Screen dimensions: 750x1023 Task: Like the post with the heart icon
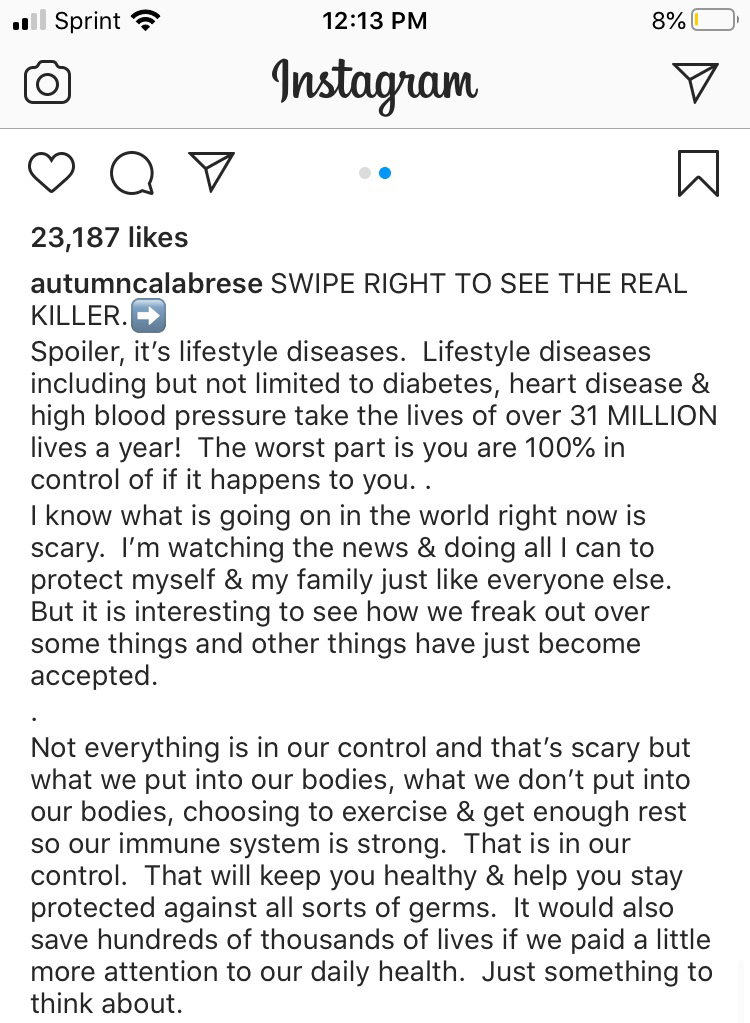(x=51, y=173)
